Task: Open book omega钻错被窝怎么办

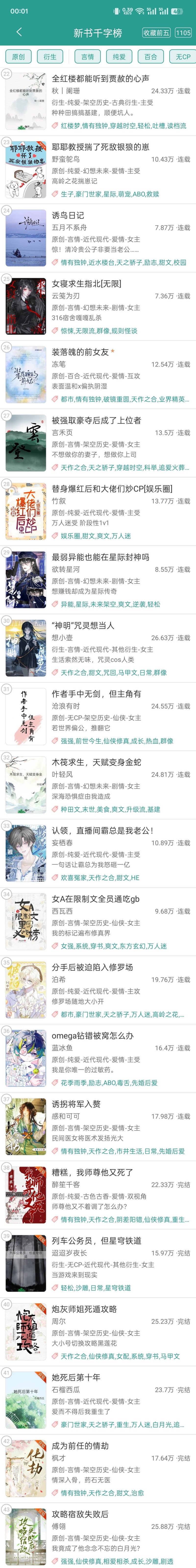Action: click(x=93, y=1035)
